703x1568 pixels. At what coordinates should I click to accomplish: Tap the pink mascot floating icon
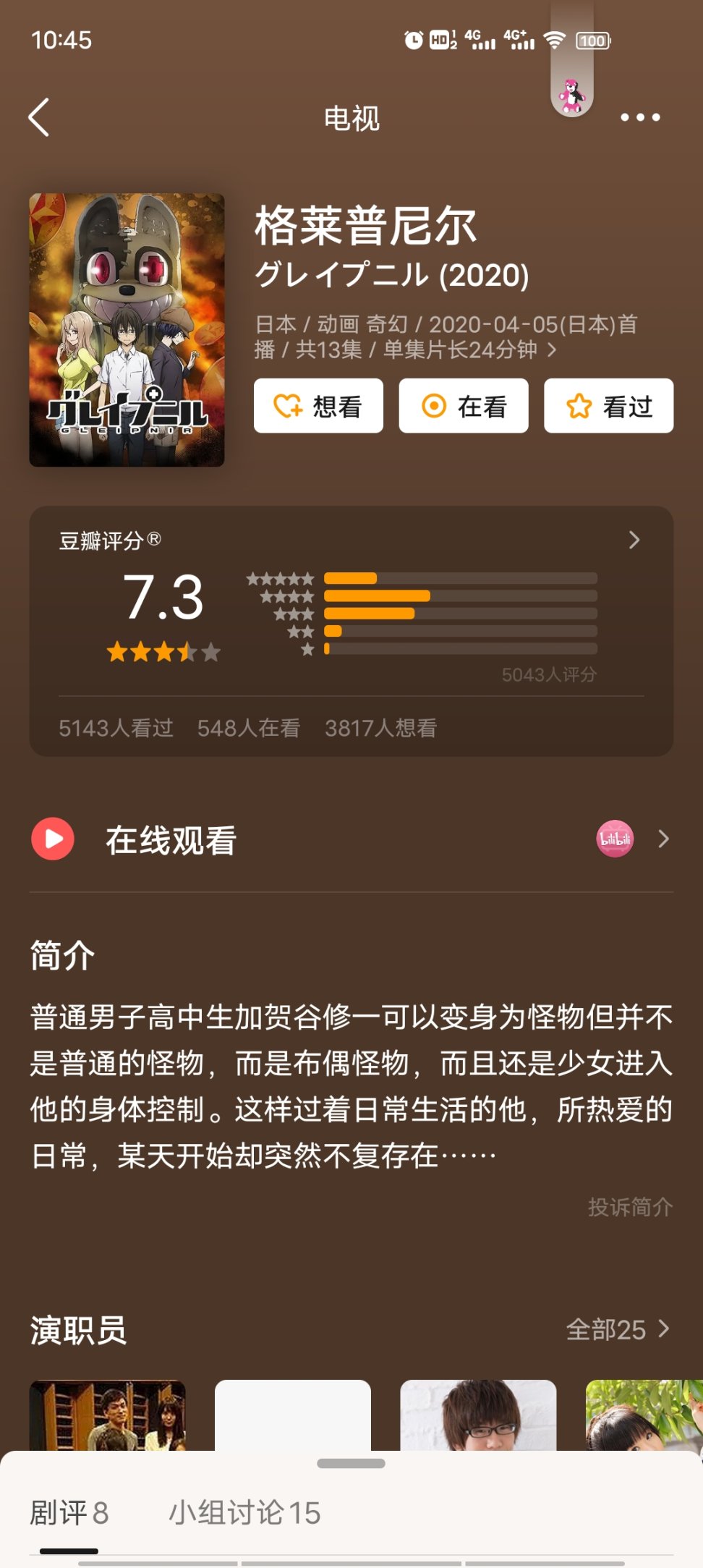(572, 96)
